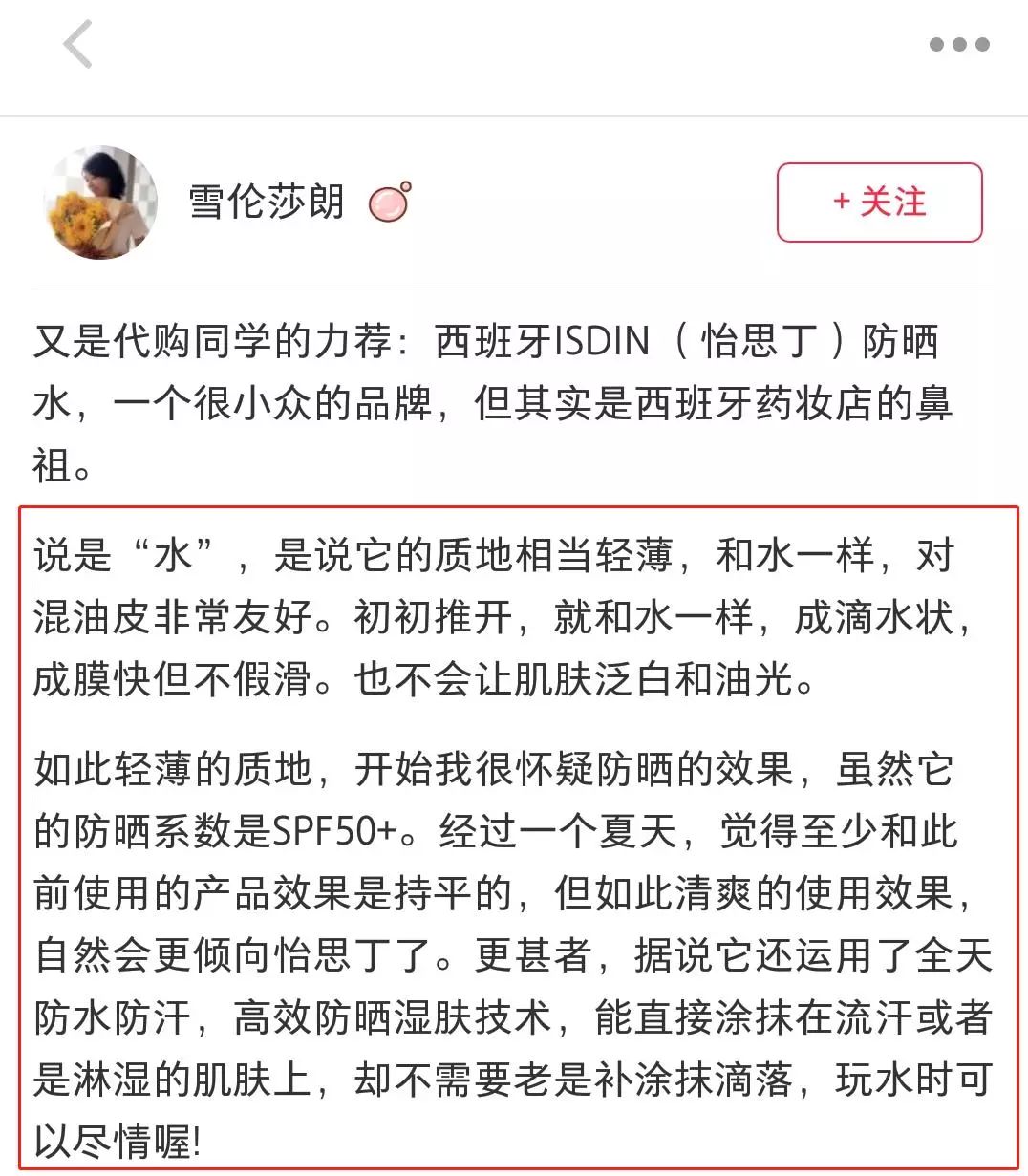Open the three-dot overflow menu
This screenshot has width=1028, height=1176.
(958, 45)
